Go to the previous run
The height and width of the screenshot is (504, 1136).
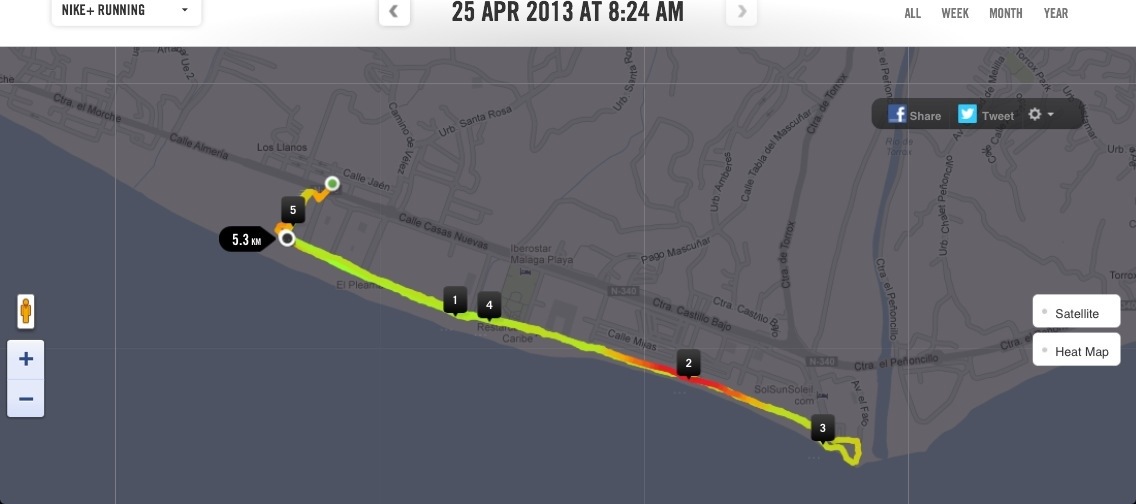point(394,12)
